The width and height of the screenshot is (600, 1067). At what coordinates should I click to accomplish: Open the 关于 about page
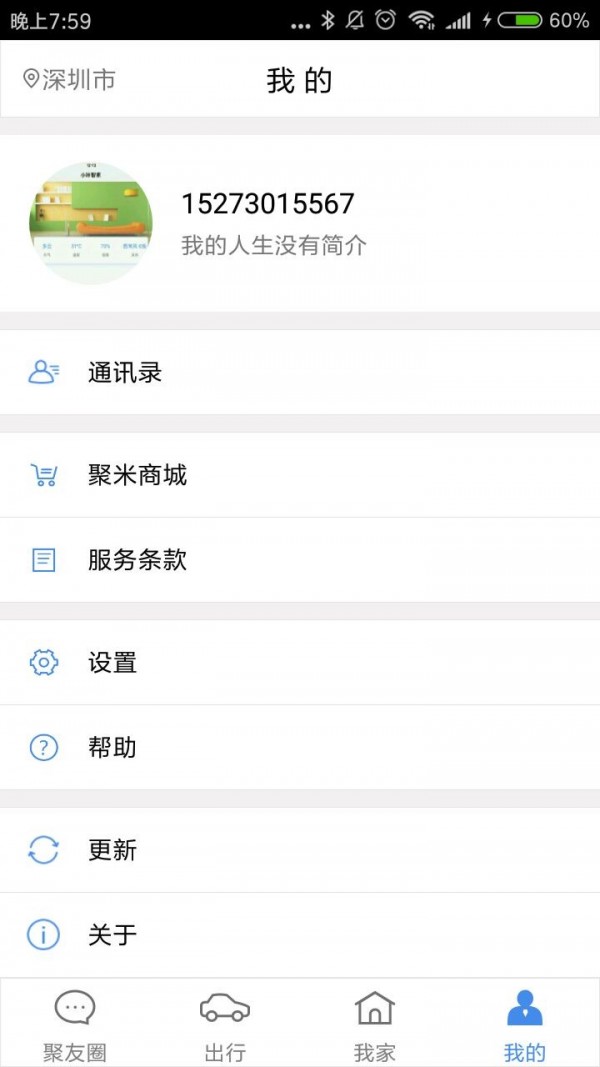[300, 935]
